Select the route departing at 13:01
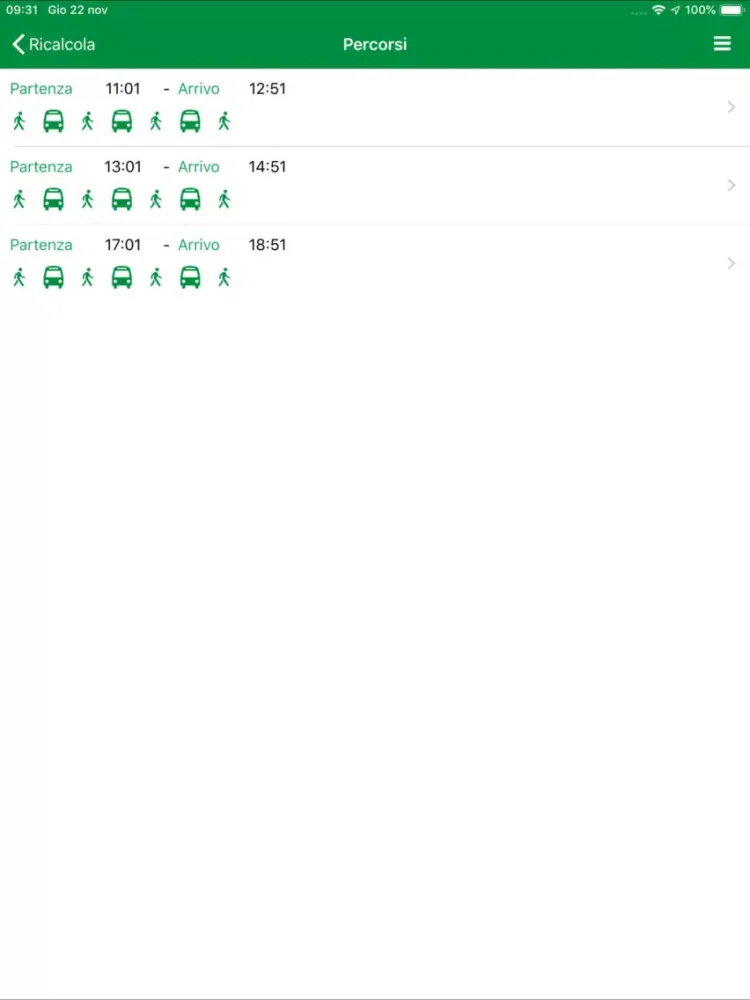750x1000 pixels. click(375, 185)
